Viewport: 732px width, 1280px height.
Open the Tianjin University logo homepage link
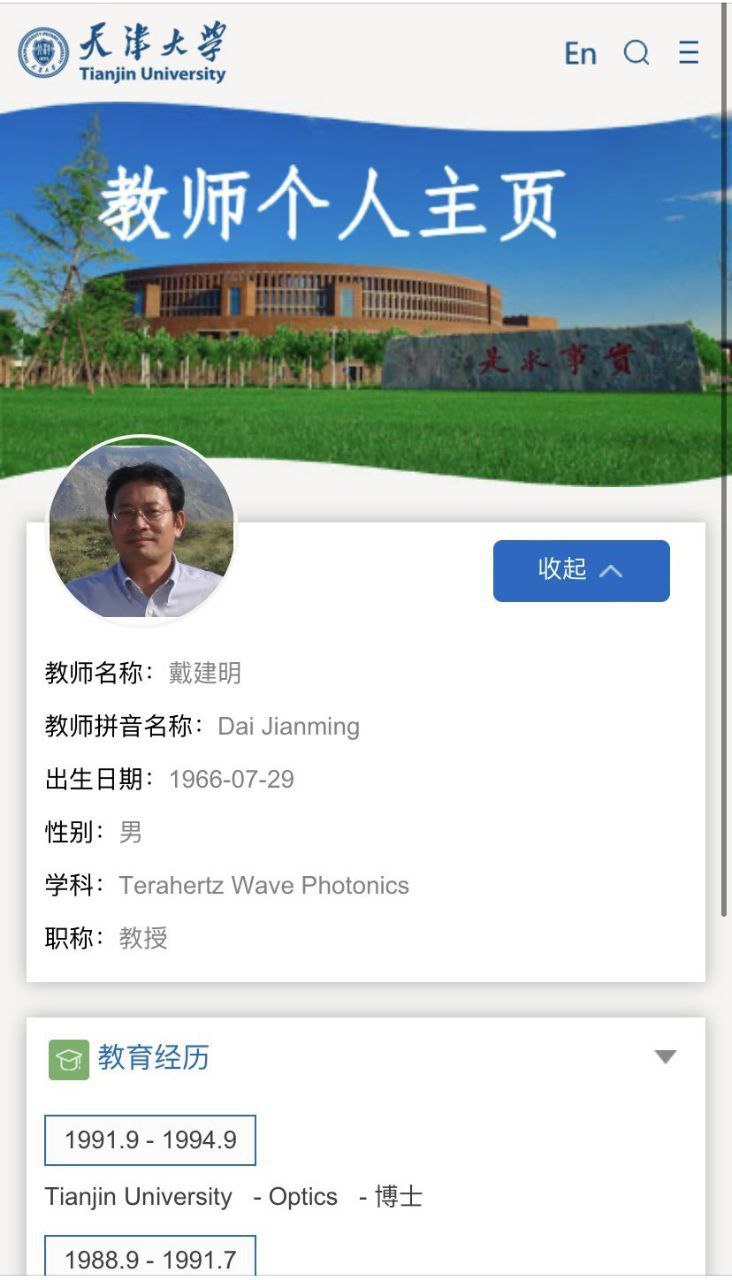click(x=122, y=53)
